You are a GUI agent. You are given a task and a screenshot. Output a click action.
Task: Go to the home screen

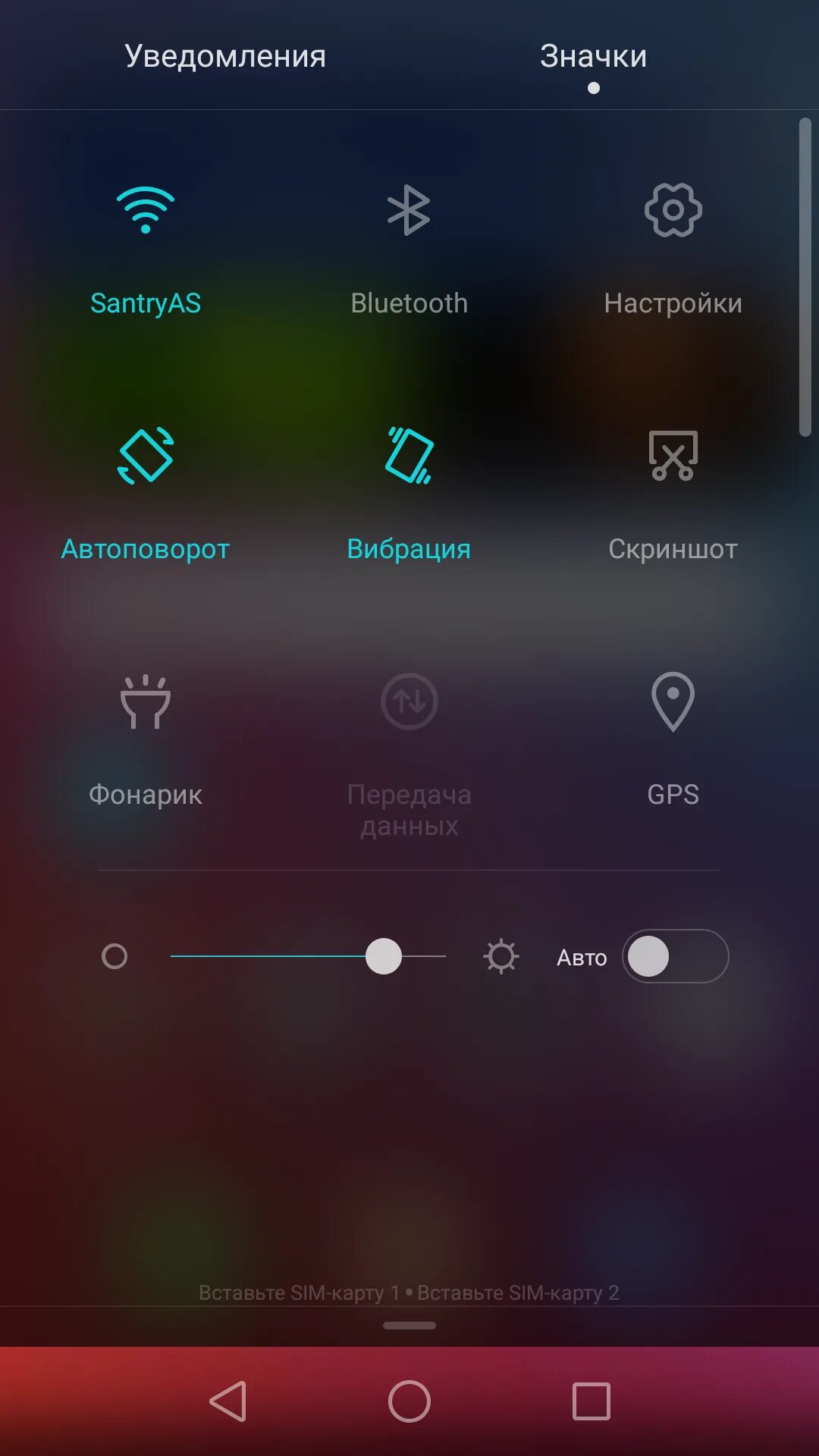tap(409, 1401)
